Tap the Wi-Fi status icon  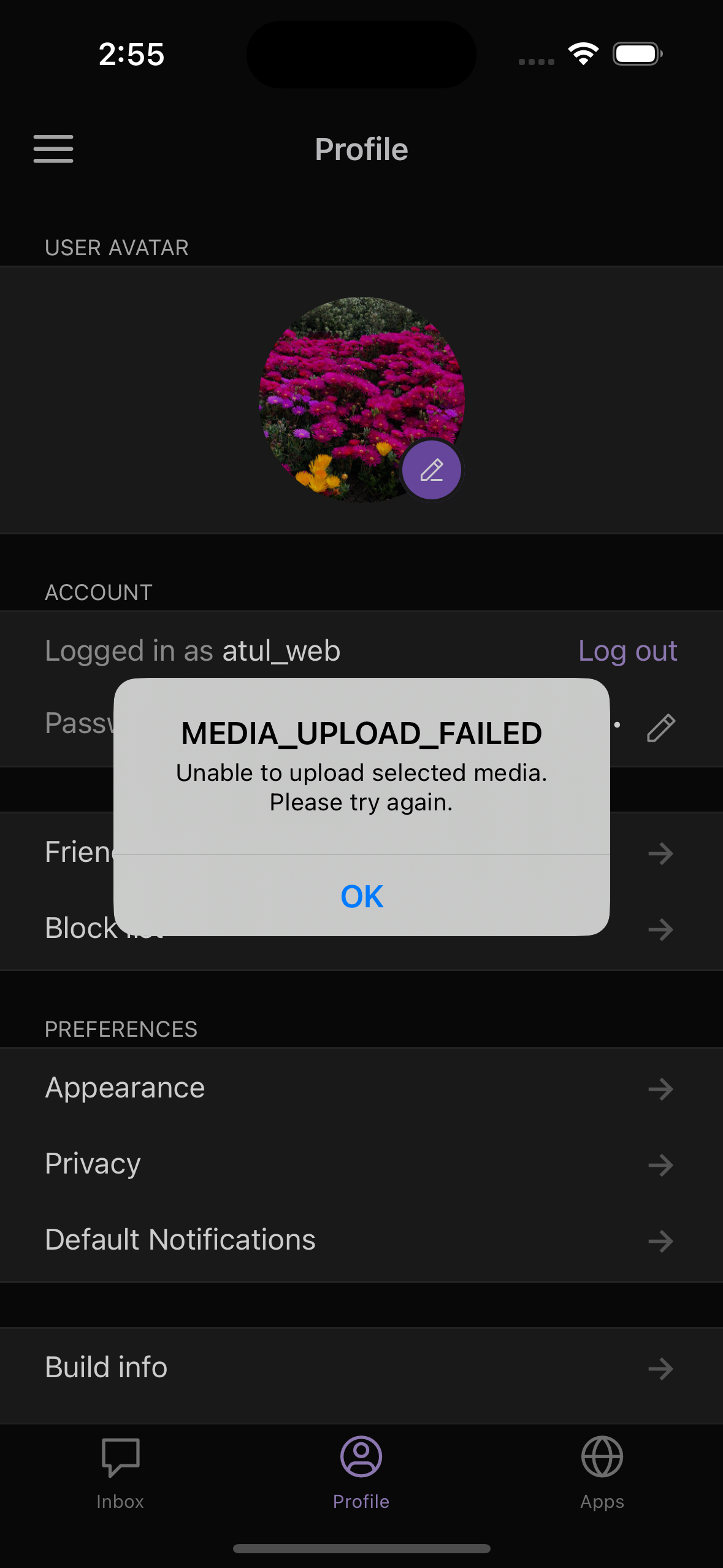[583, 54]
